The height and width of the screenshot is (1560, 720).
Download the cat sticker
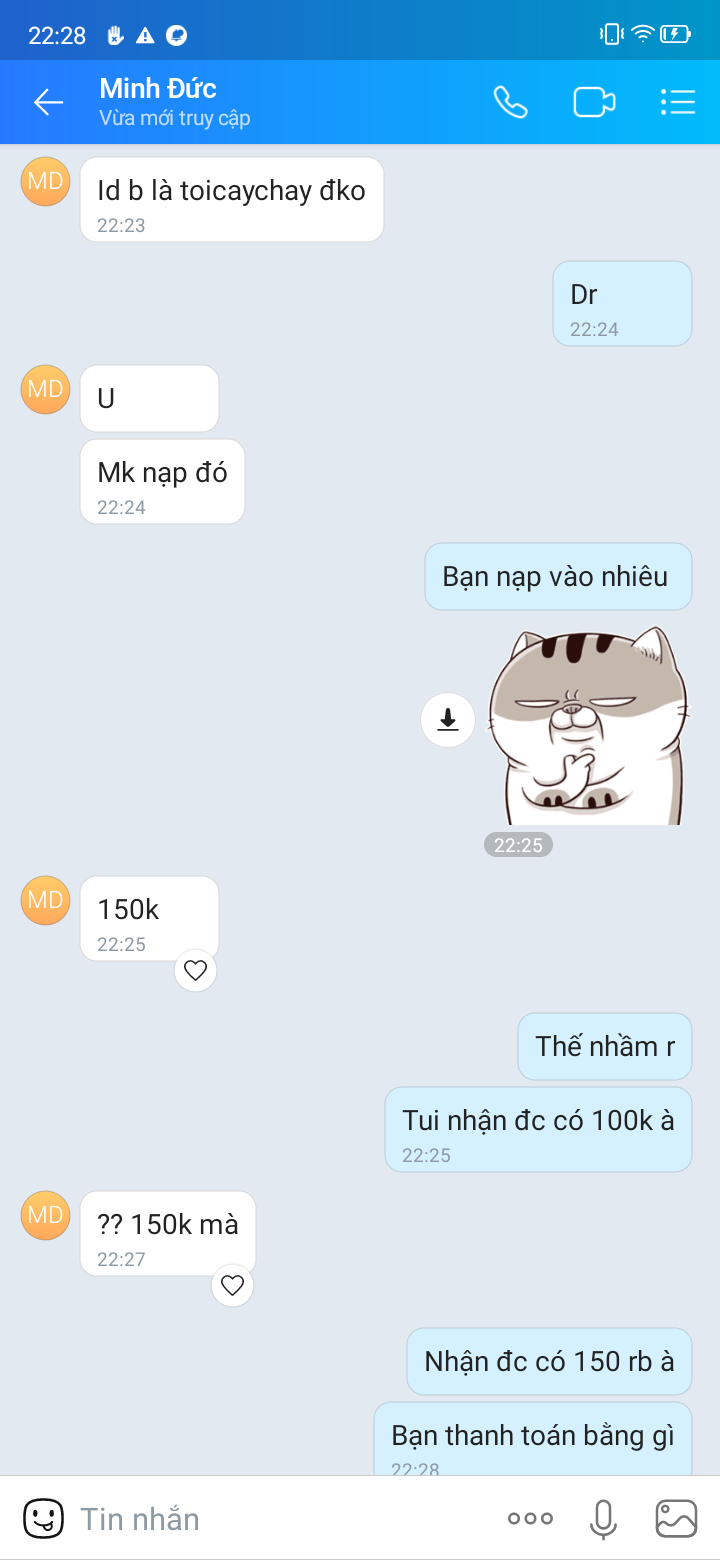448,719
